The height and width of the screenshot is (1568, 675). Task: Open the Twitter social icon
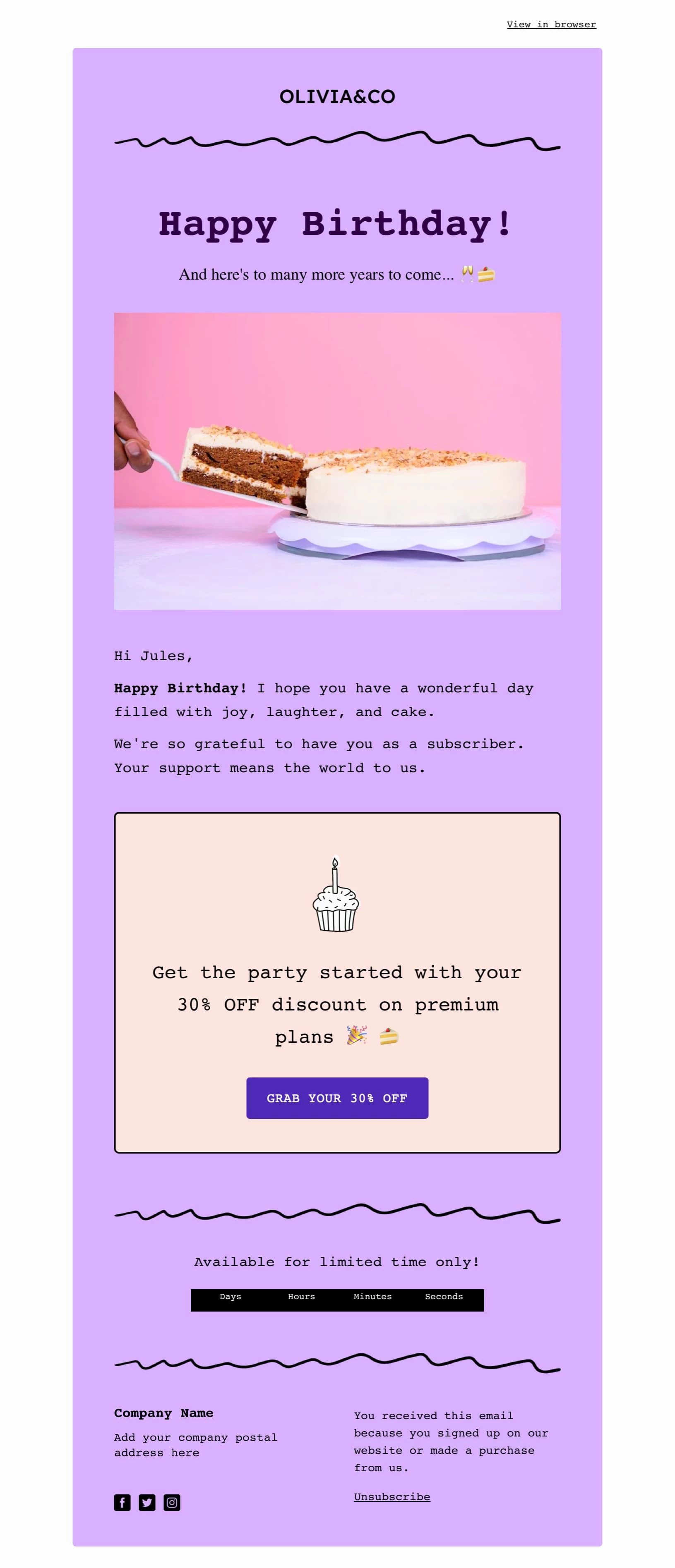[x=147, y=1502]
